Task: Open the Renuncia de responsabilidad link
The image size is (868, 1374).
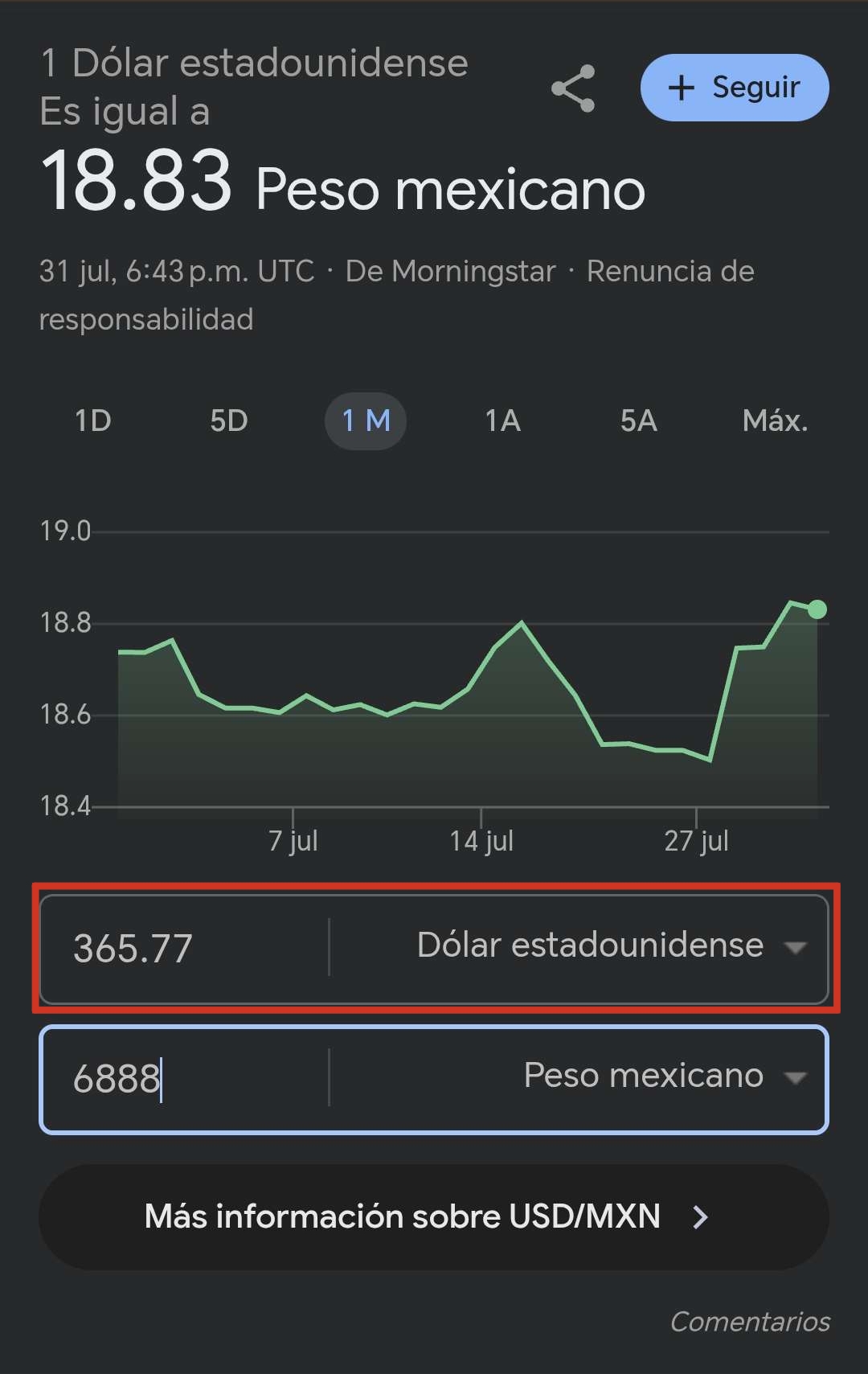Action: click(x=669, y=272)
